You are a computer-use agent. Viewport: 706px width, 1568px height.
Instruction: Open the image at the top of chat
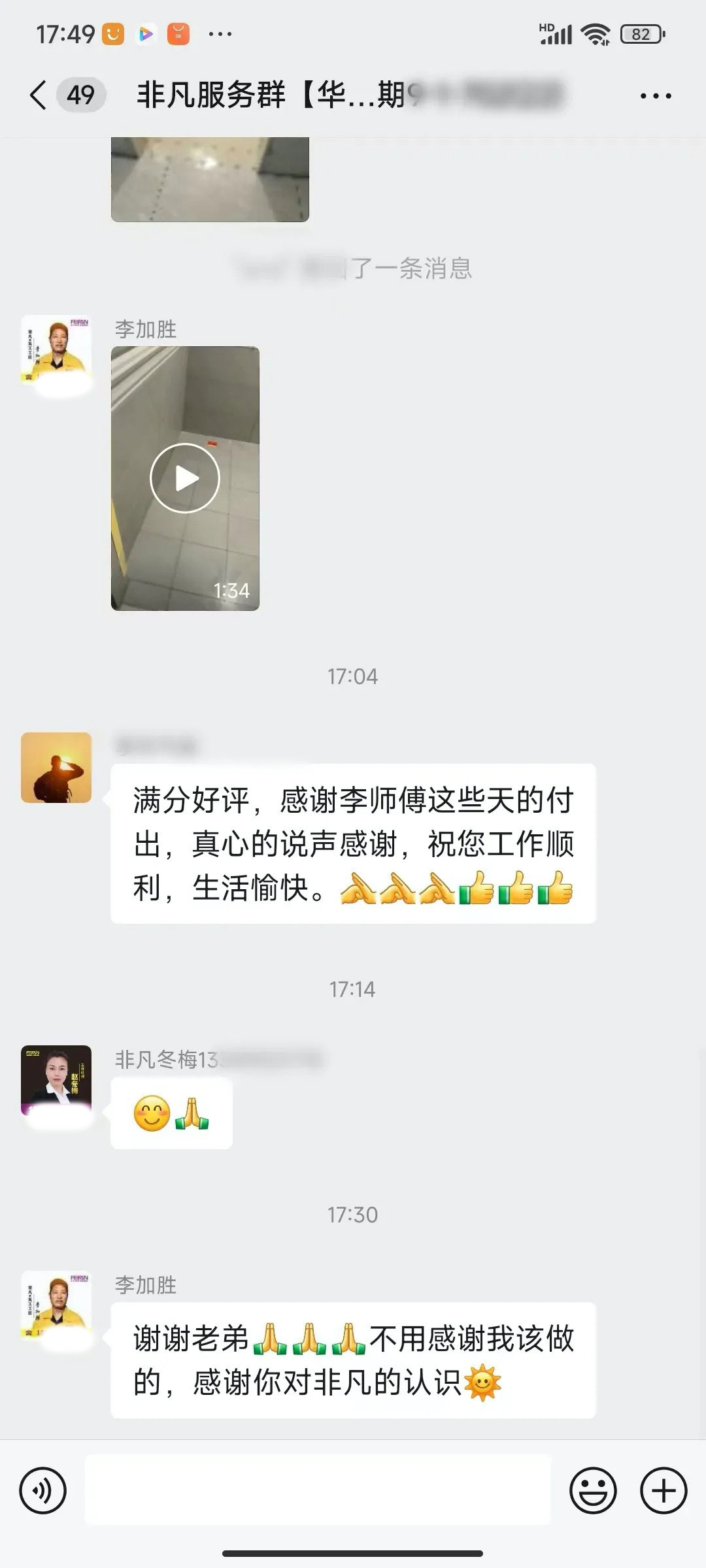tap(210, 179)
